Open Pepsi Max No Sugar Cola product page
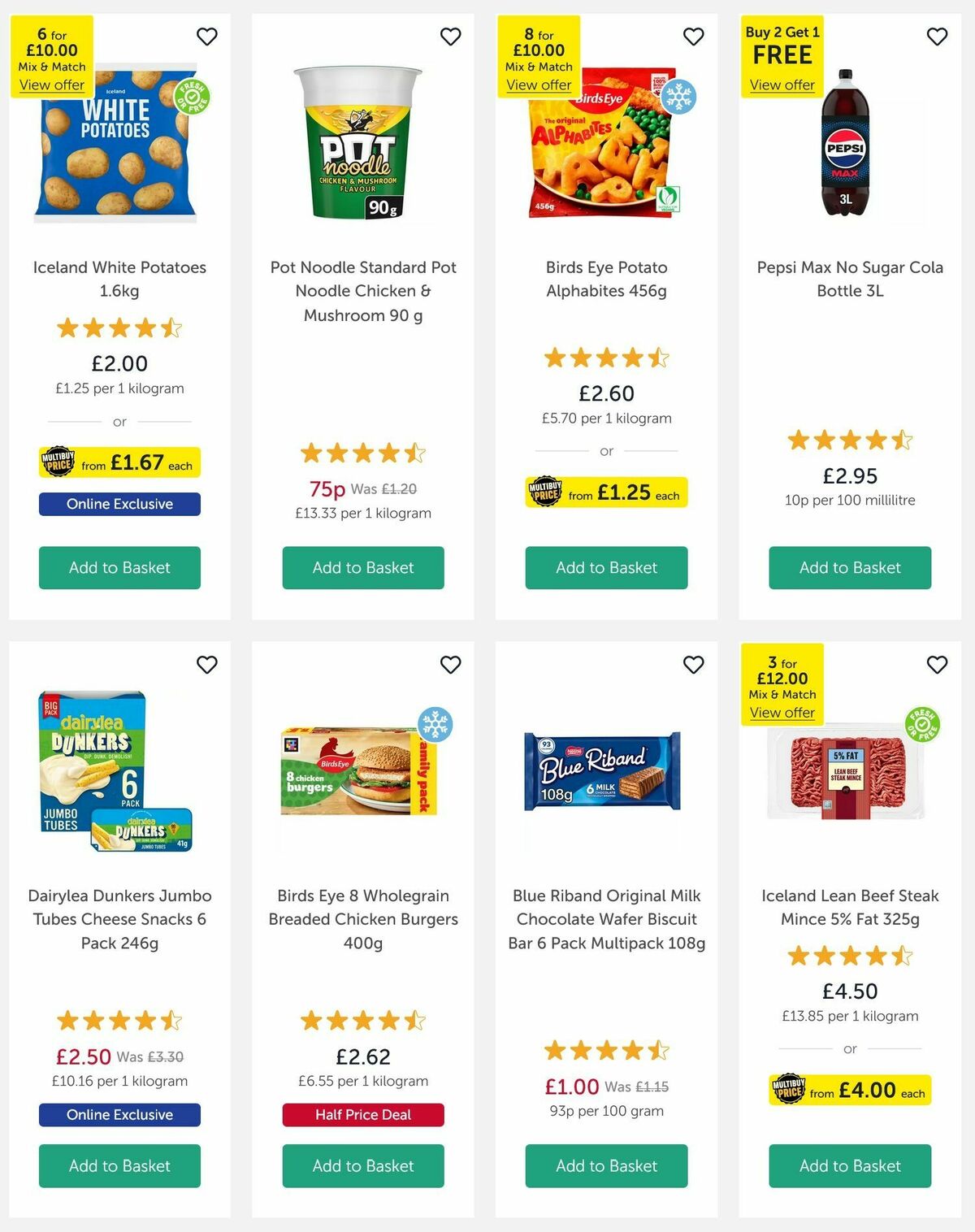This screenshot has width=975, height=1232. click(850, 279)
